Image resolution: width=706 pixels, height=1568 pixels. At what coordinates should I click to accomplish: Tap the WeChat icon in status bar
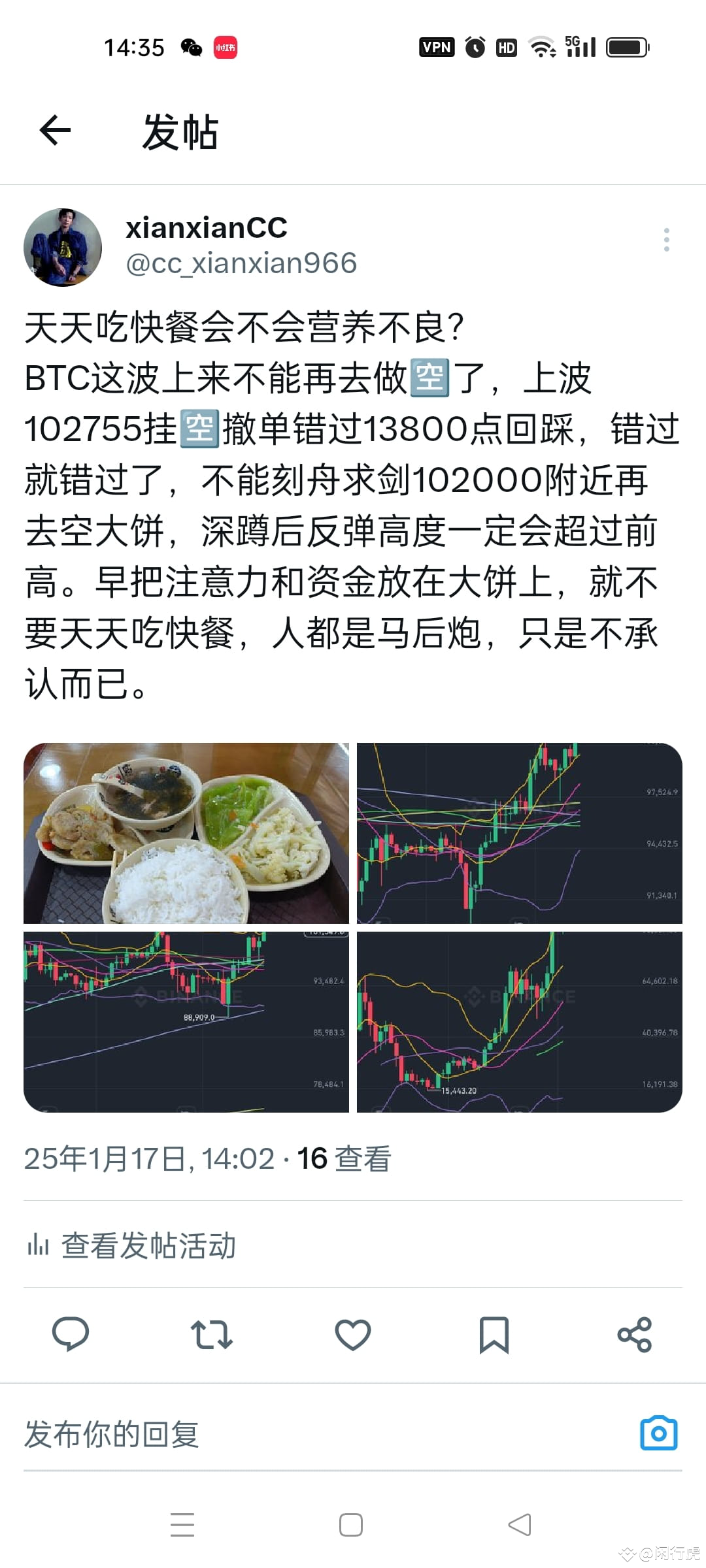190,46
